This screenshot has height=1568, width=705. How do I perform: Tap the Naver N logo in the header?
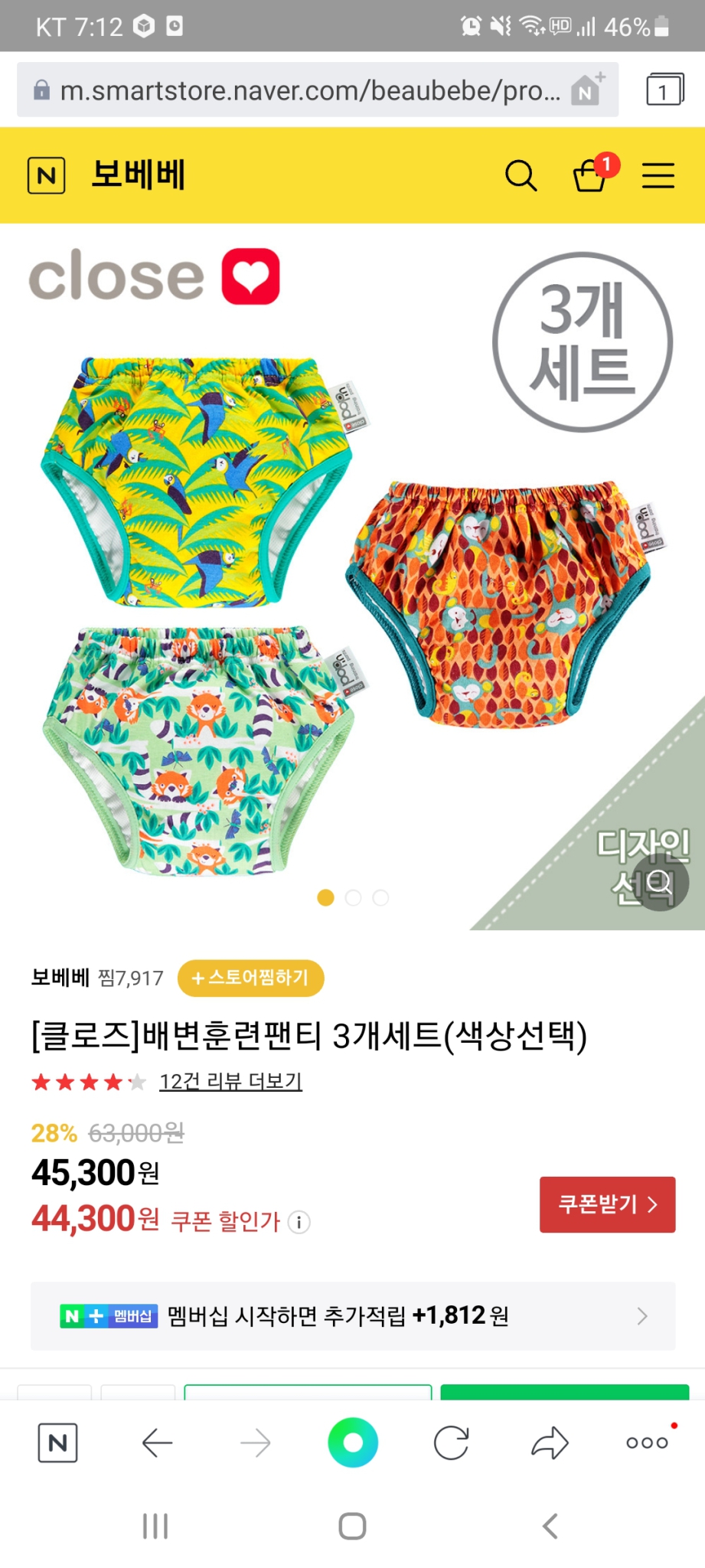tap(46, 175)
